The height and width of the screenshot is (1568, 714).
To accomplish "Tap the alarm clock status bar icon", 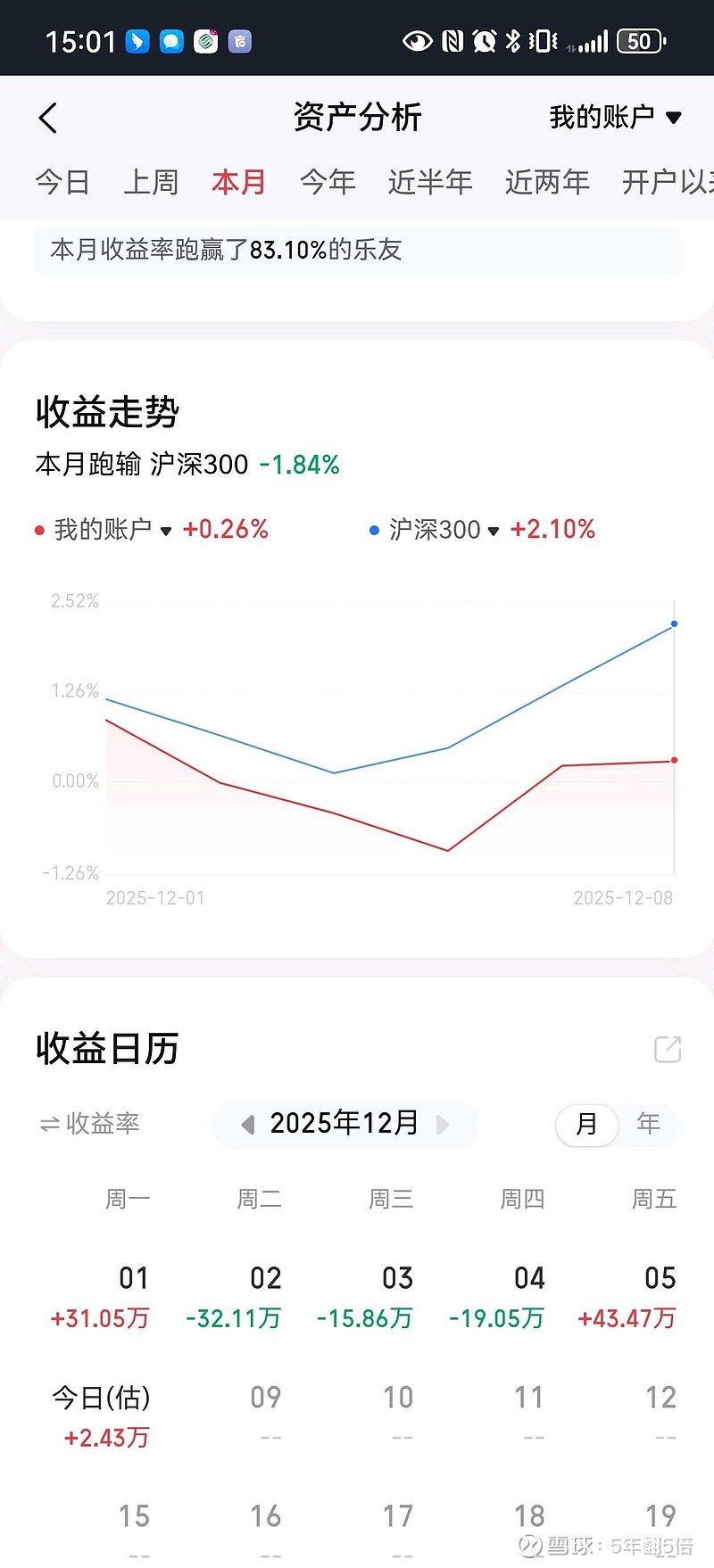I will [483, 40].
